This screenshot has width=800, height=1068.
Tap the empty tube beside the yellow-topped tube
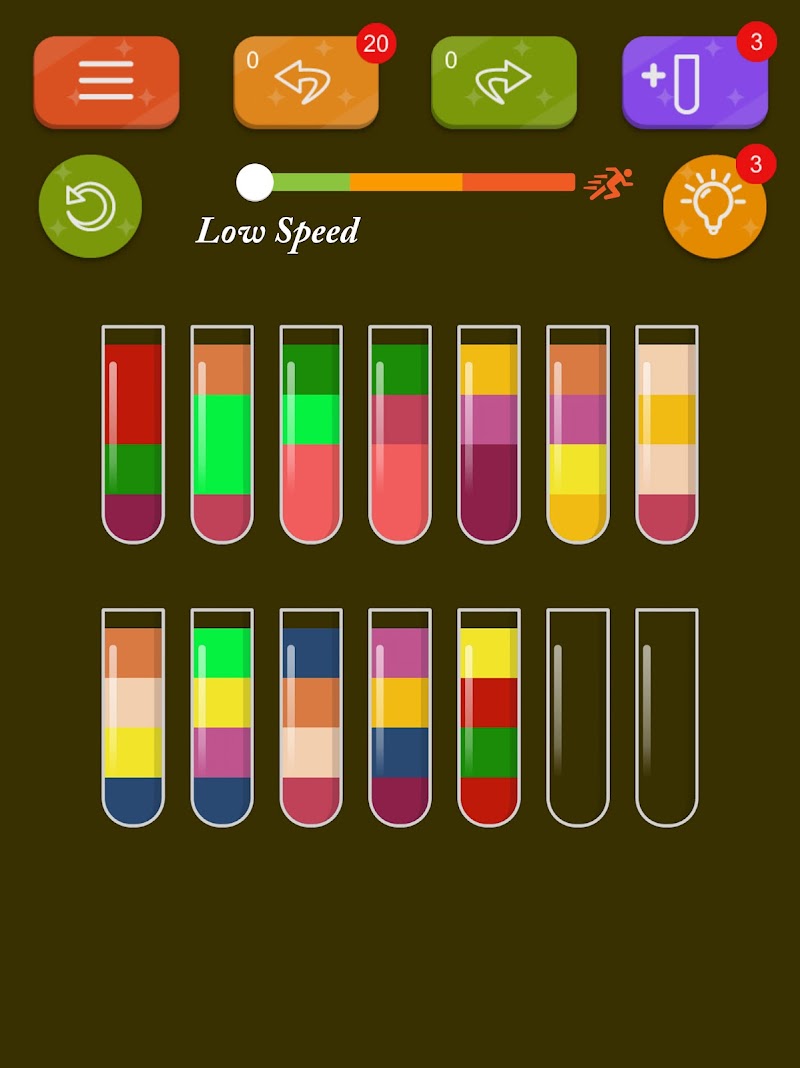tap(578, 718)
